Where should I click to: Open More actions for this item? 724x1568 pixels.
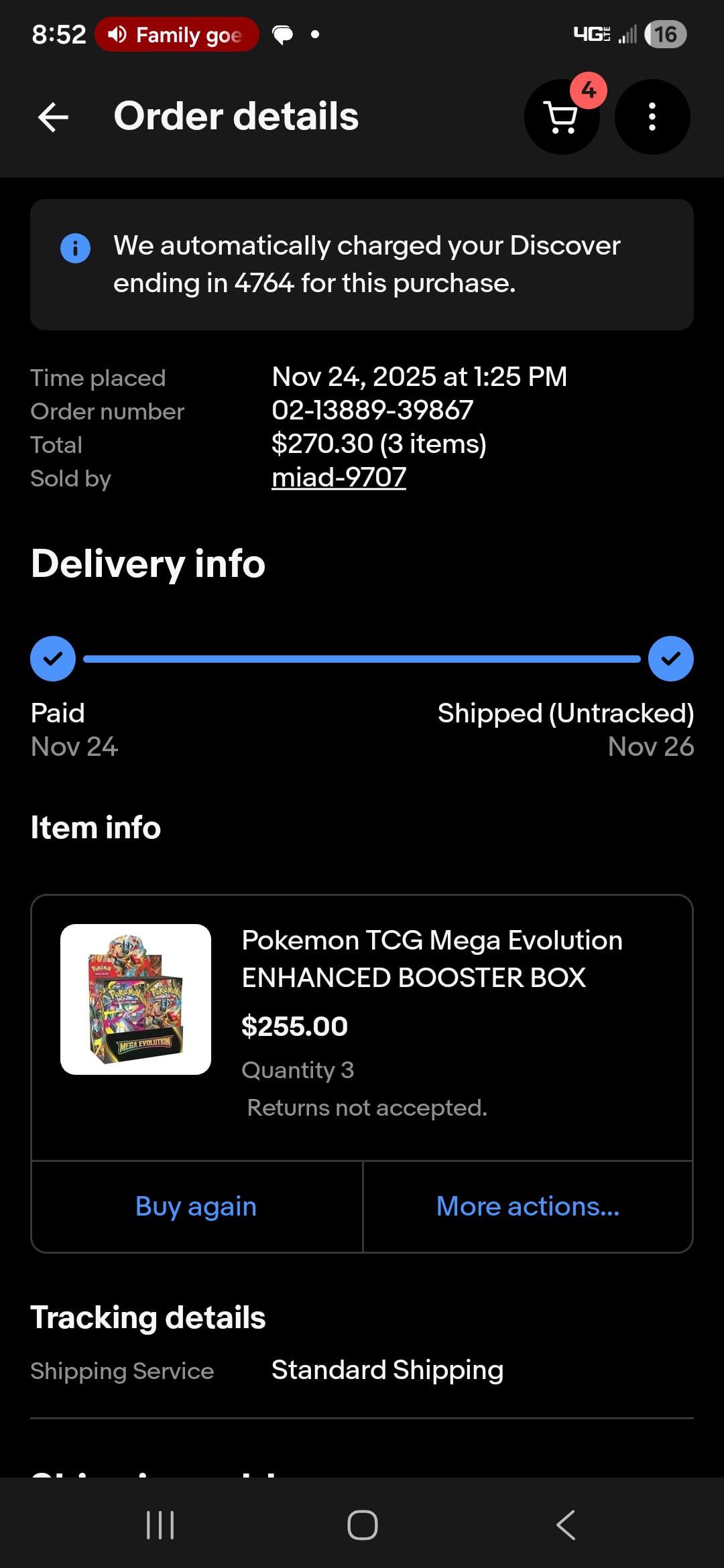click(x=528, y=1206)
